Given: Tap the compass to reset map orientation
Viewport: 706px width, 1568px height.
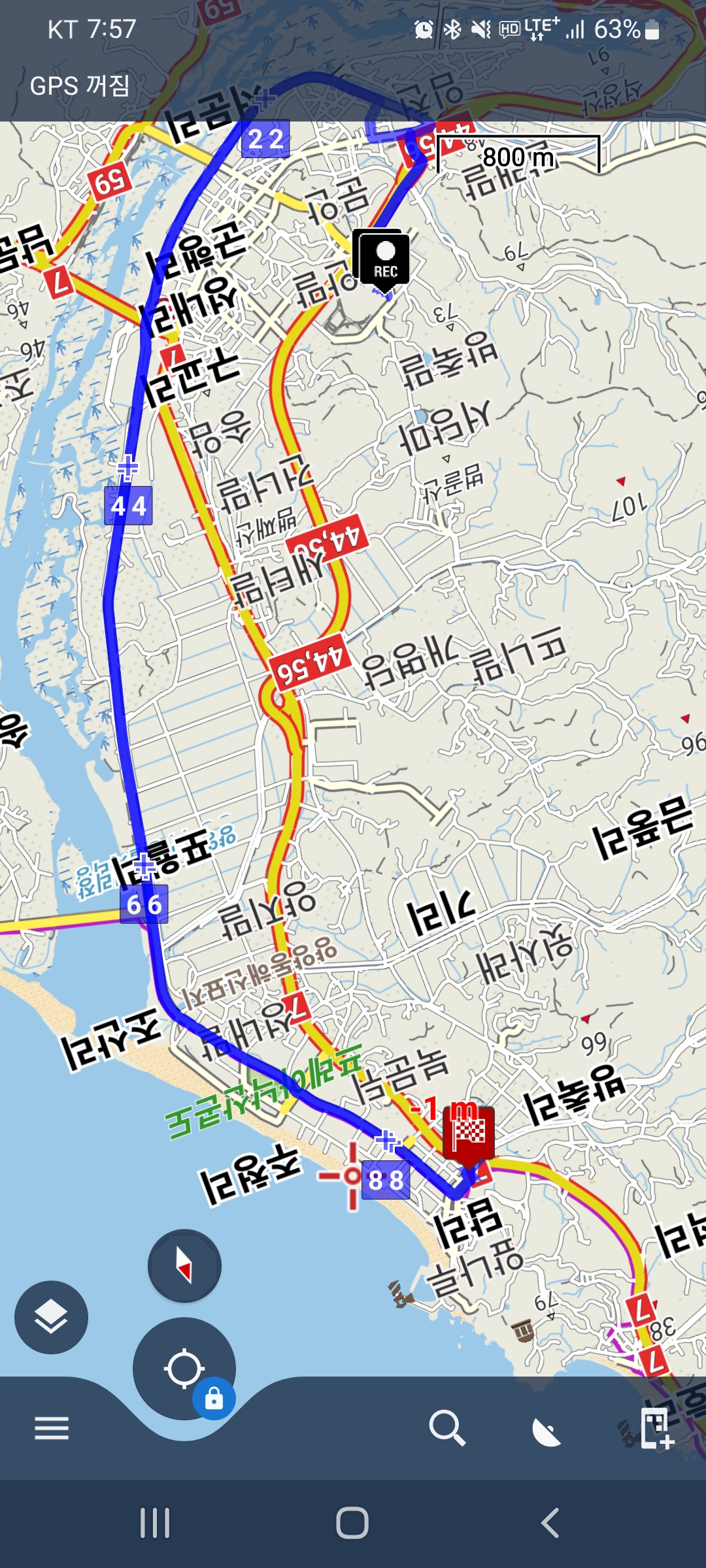Looking at the screenshot, I should (184, 1266).
